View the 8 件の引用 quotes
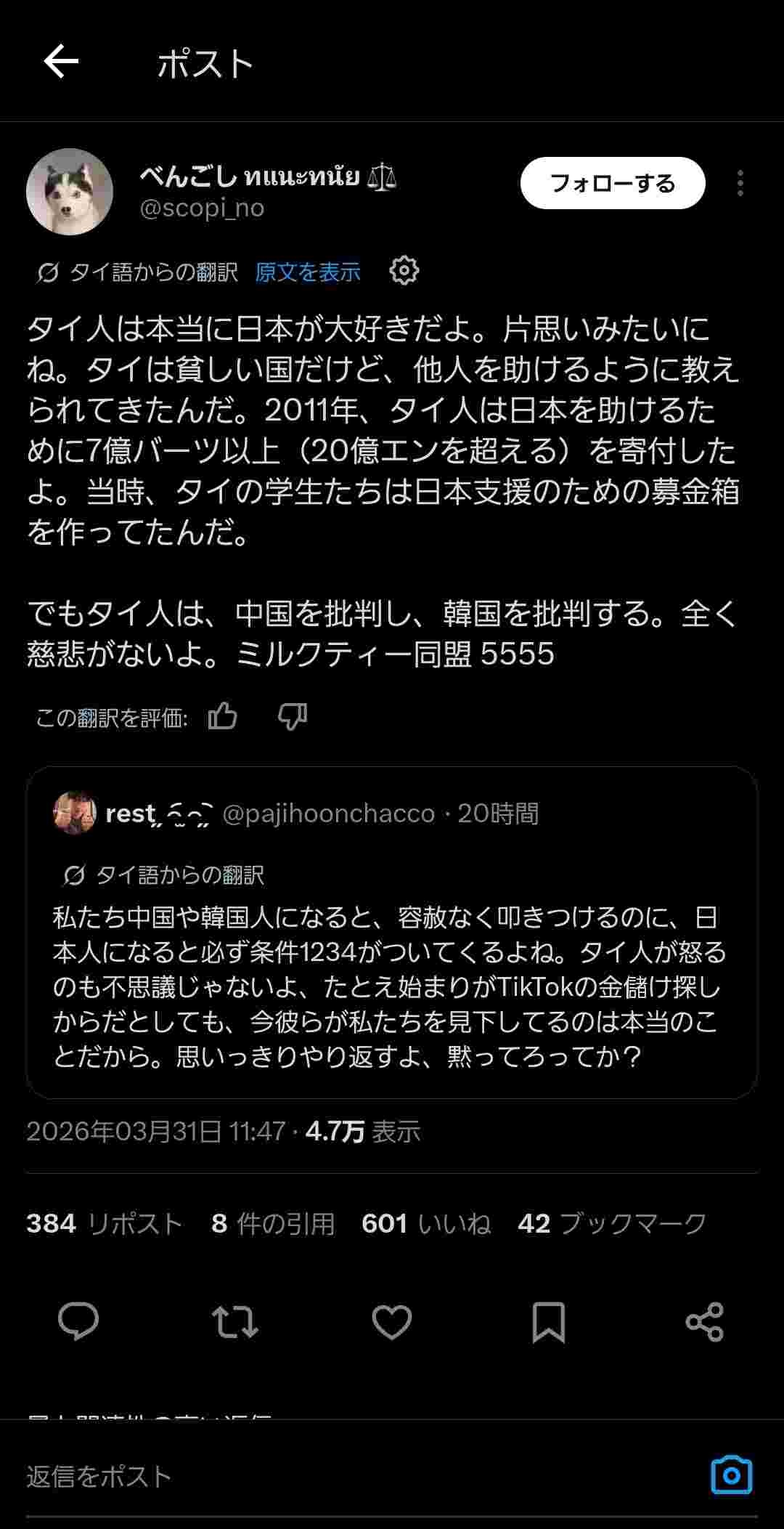 (273, 1224)
